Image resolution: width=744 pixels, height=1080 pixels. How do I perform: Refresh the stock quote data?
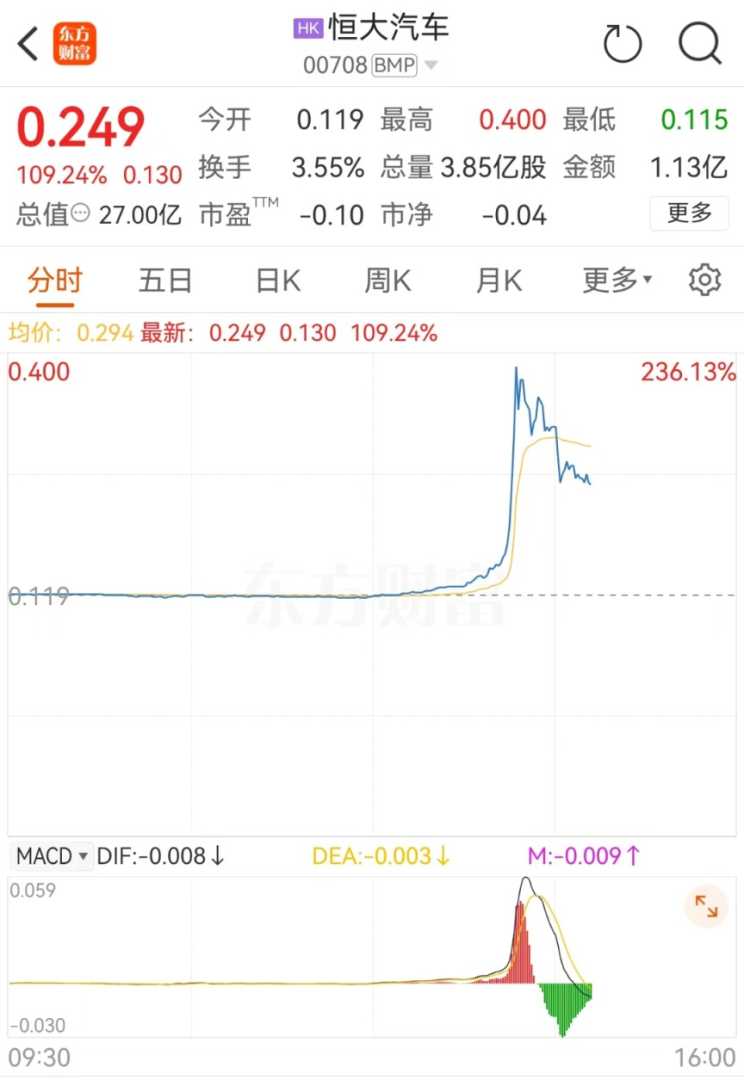pos(622,44)
